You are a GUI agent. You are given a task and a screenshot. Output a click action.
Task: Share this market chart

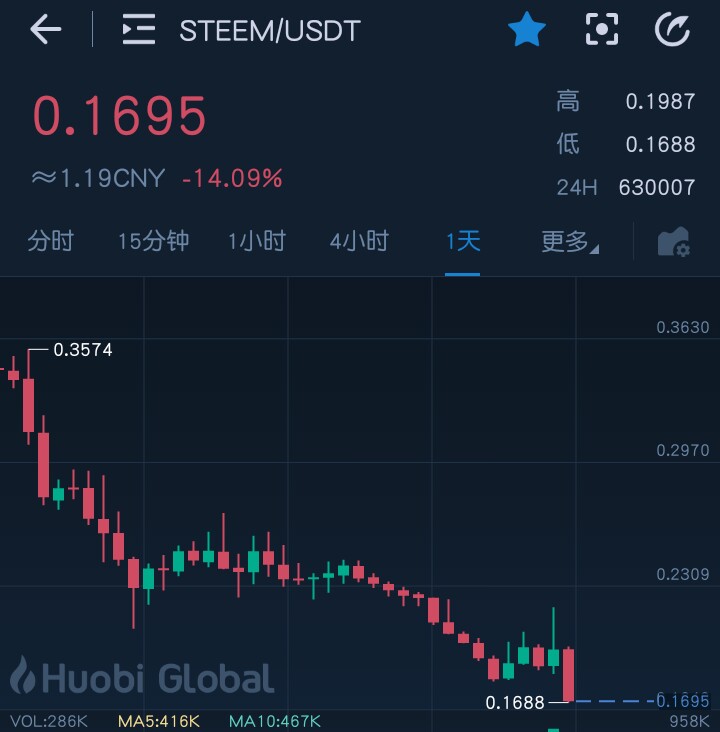click(x=672, y=30)
